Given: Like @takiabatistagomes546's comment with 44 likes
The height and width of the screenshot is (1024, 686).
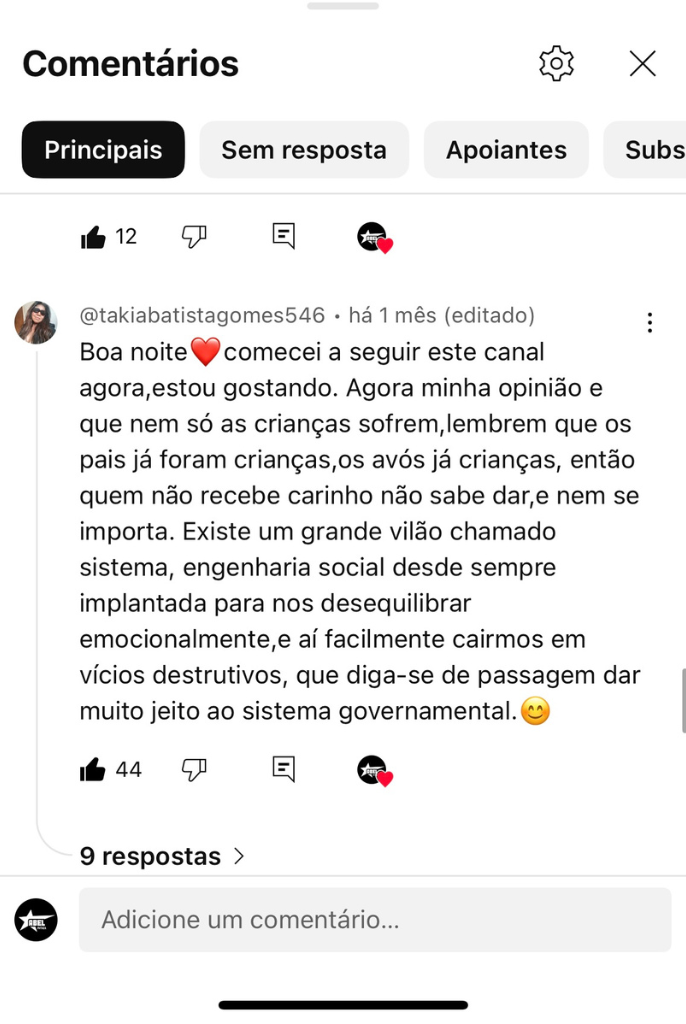Looking at the screenshot, I should coord(93,769).
